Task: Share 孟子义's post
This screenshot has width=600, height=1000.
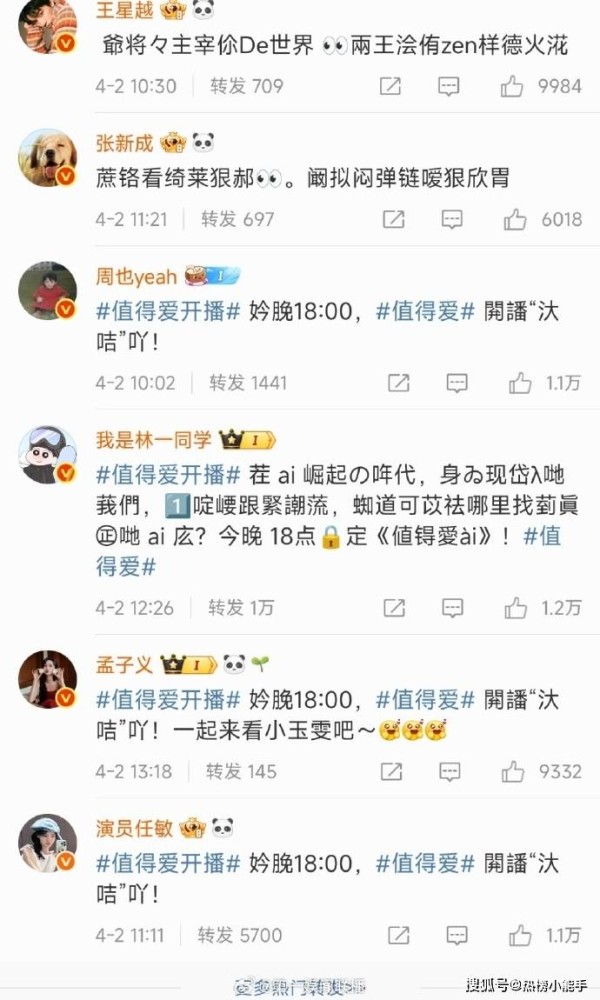Action: pos(391,772)
